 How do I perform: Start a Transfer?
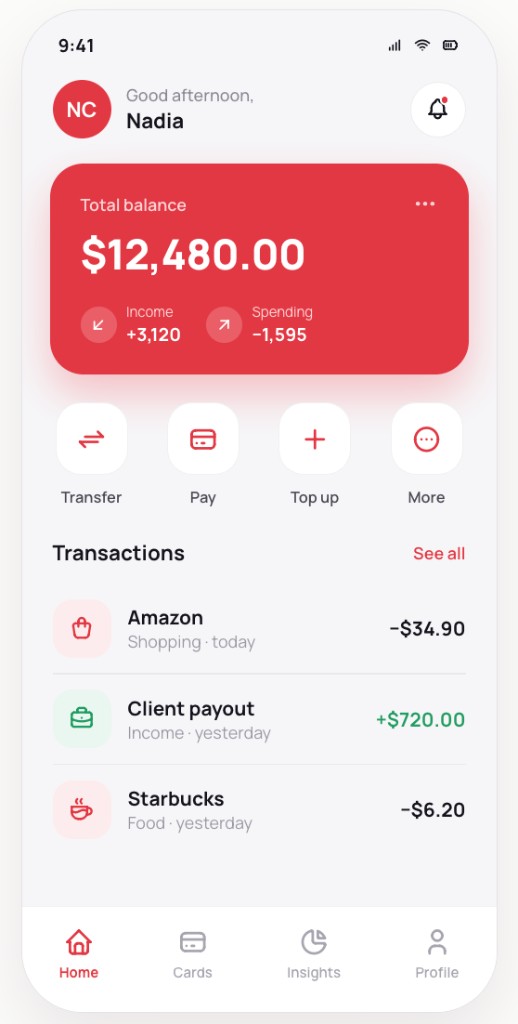[91, 439]
